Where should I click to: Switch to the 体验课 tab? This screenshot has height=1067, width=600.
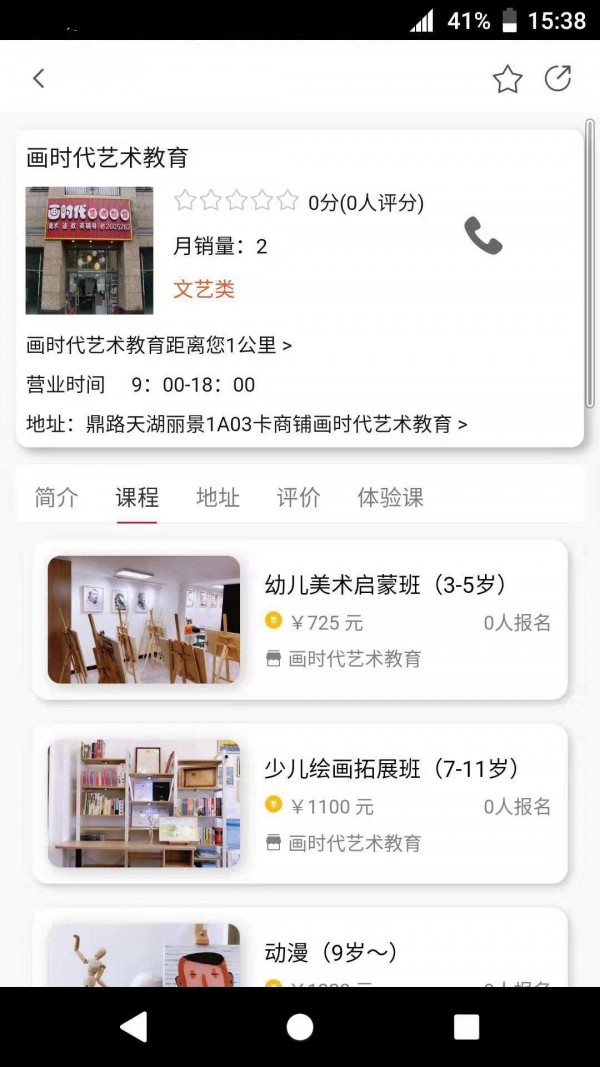pyautogui.click(x=390, y=498)
